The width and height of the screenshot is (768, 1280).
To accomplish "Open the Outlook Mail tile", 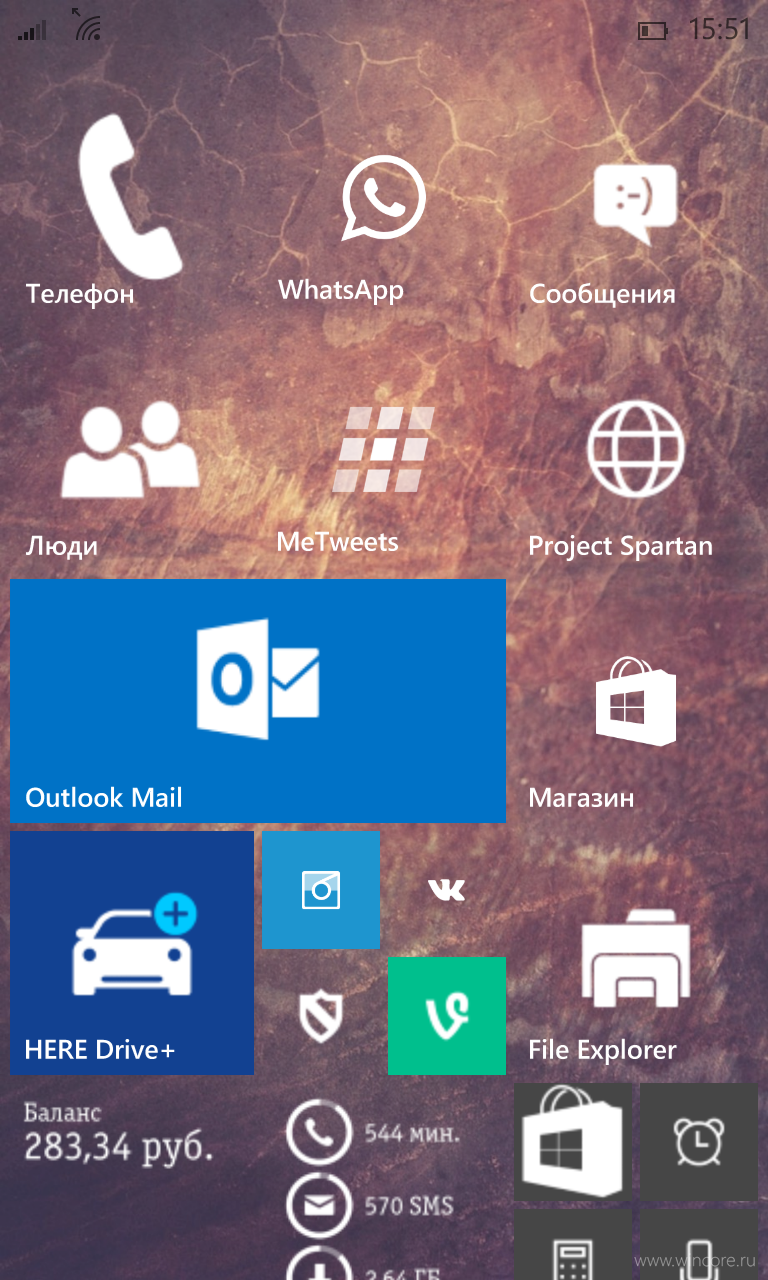I will coord(258,701).
